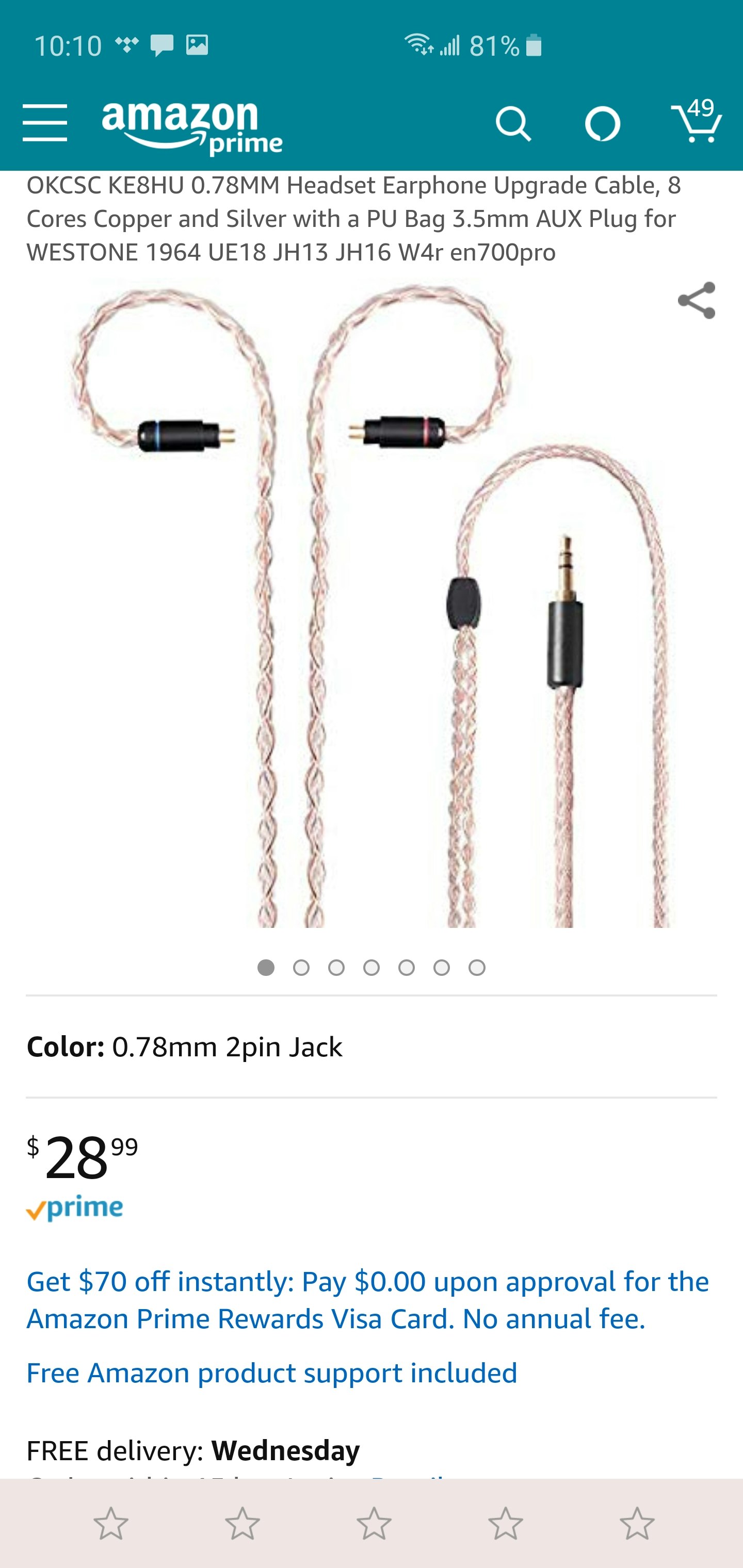Rate three stars in the bottom bar
Viewport: 743px width, 1568px height.
point(374,1524)
